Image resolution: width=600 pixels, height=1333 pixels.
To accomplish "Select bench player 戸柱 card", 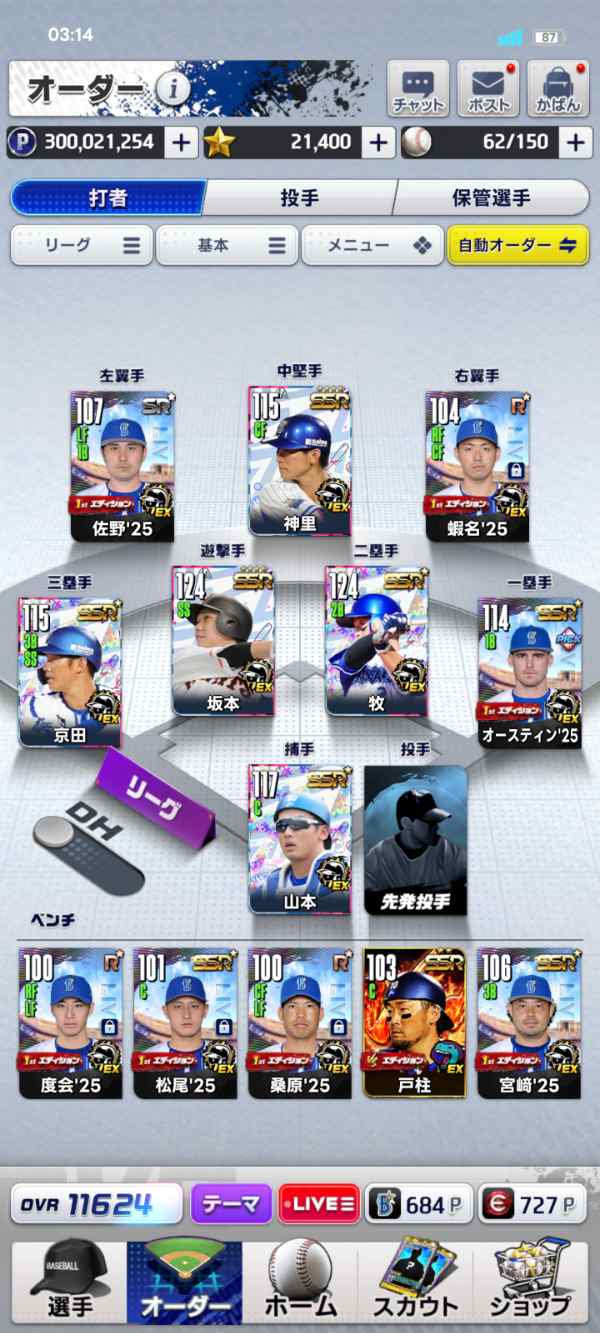I will pyautogui.click(x=414, y=1021).
